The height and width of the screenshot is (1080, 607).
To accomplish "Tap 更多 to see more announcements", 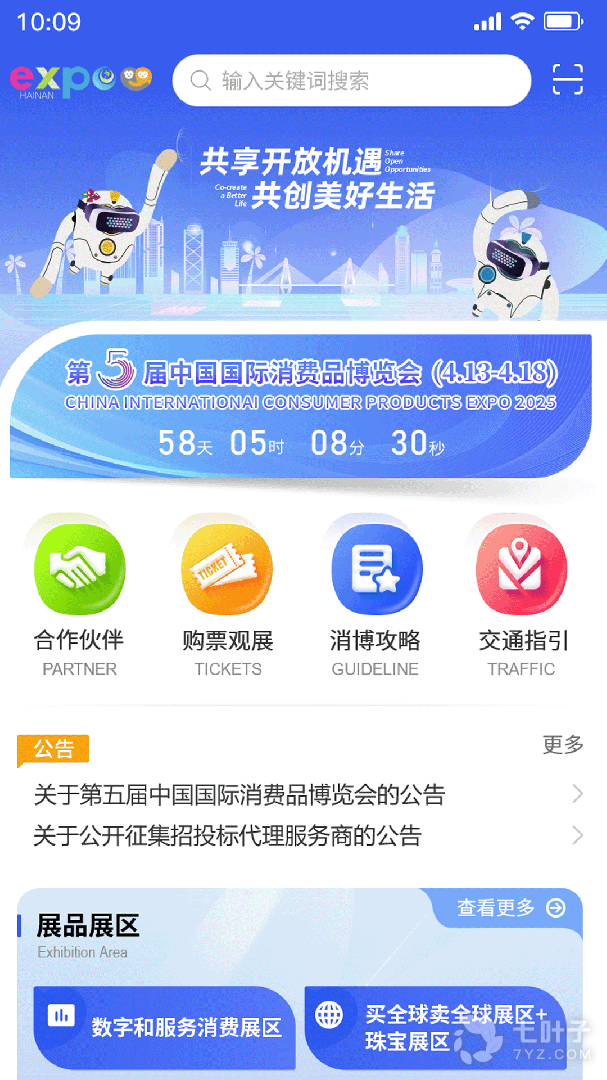I will [x=563, y=744].
